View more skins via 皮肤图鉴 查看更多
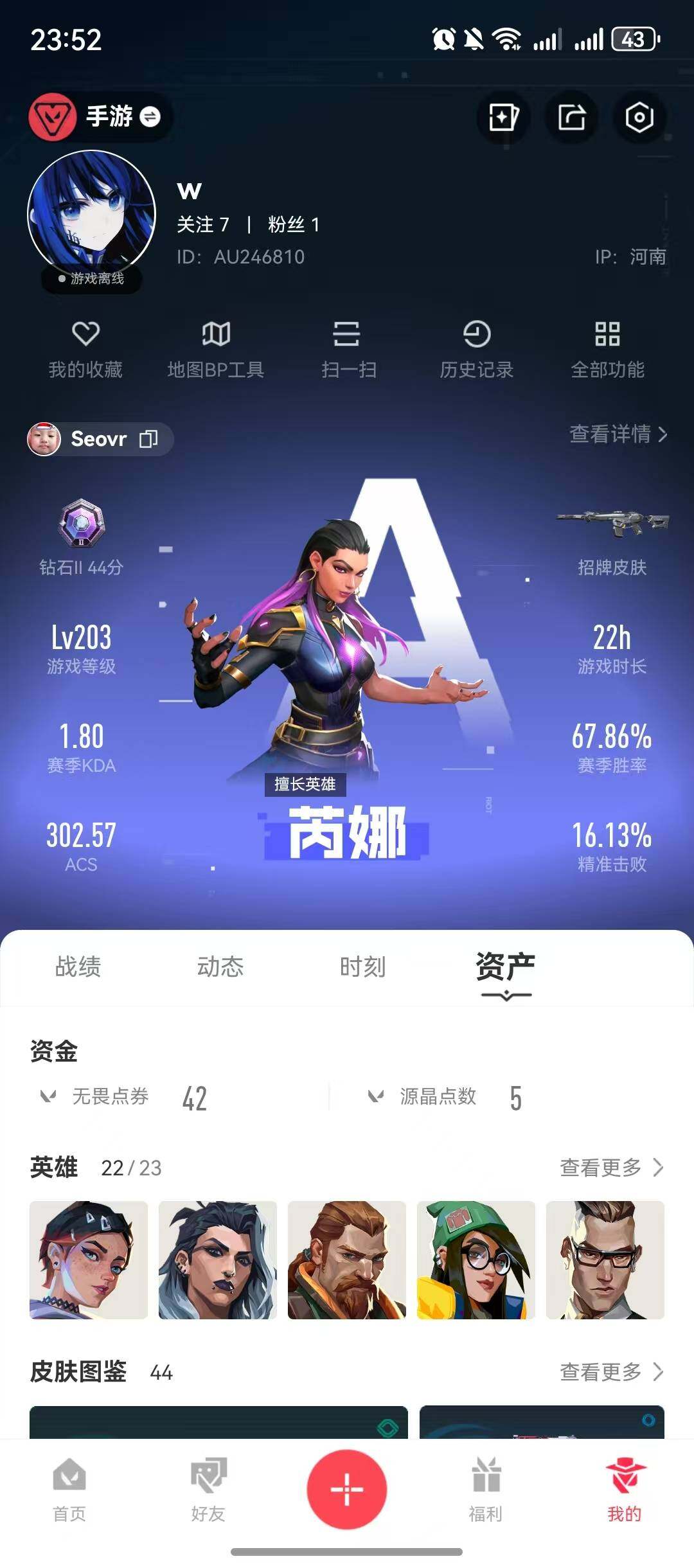Viewport: 694px width, 1568px height. [x=611, y=1372]
